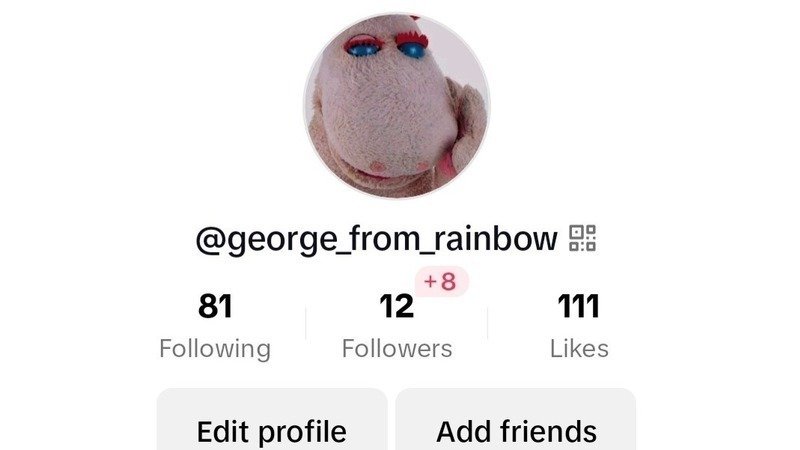View the 81 Following list
This screenshot has width=800, height=450.
tap(215, 325)
